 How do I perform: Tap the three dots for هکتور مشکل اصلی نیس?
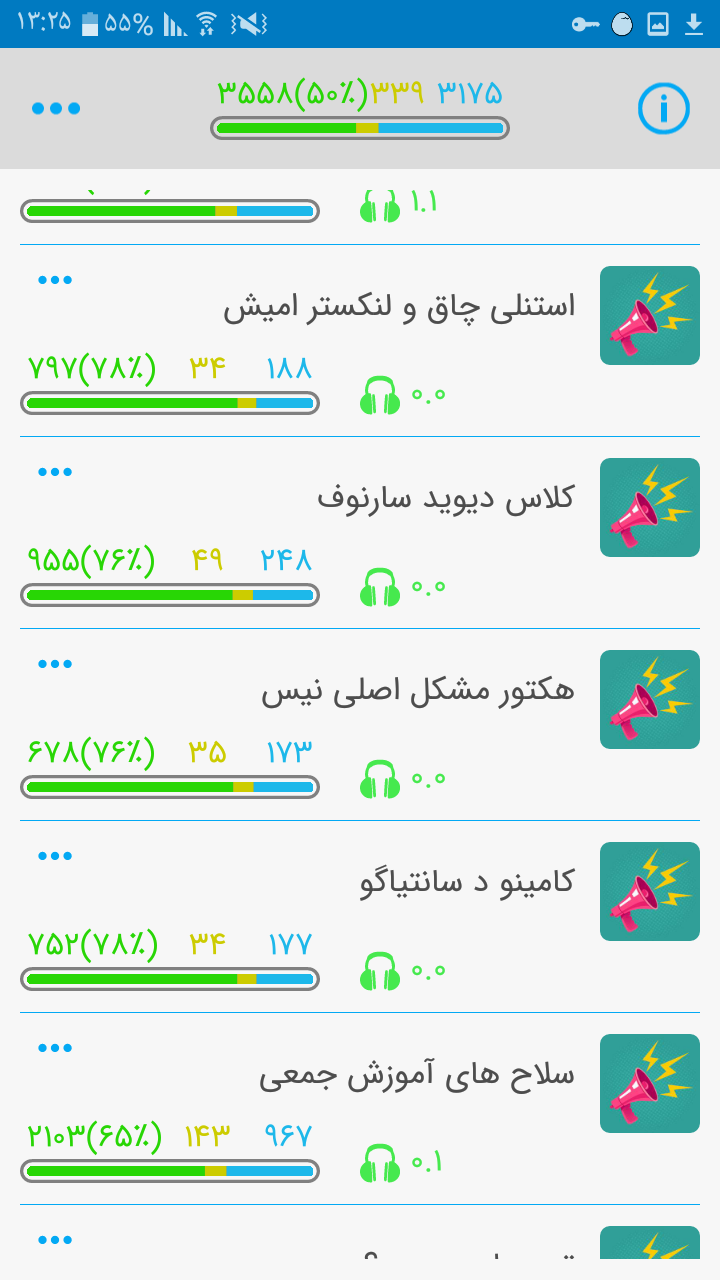(x=55, y=664)
